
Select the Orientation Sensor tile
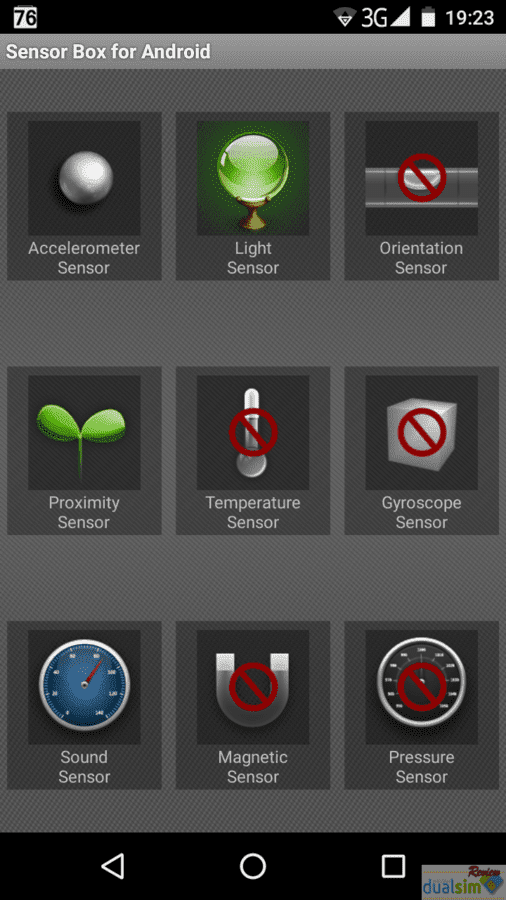click(x=421, y=196)
